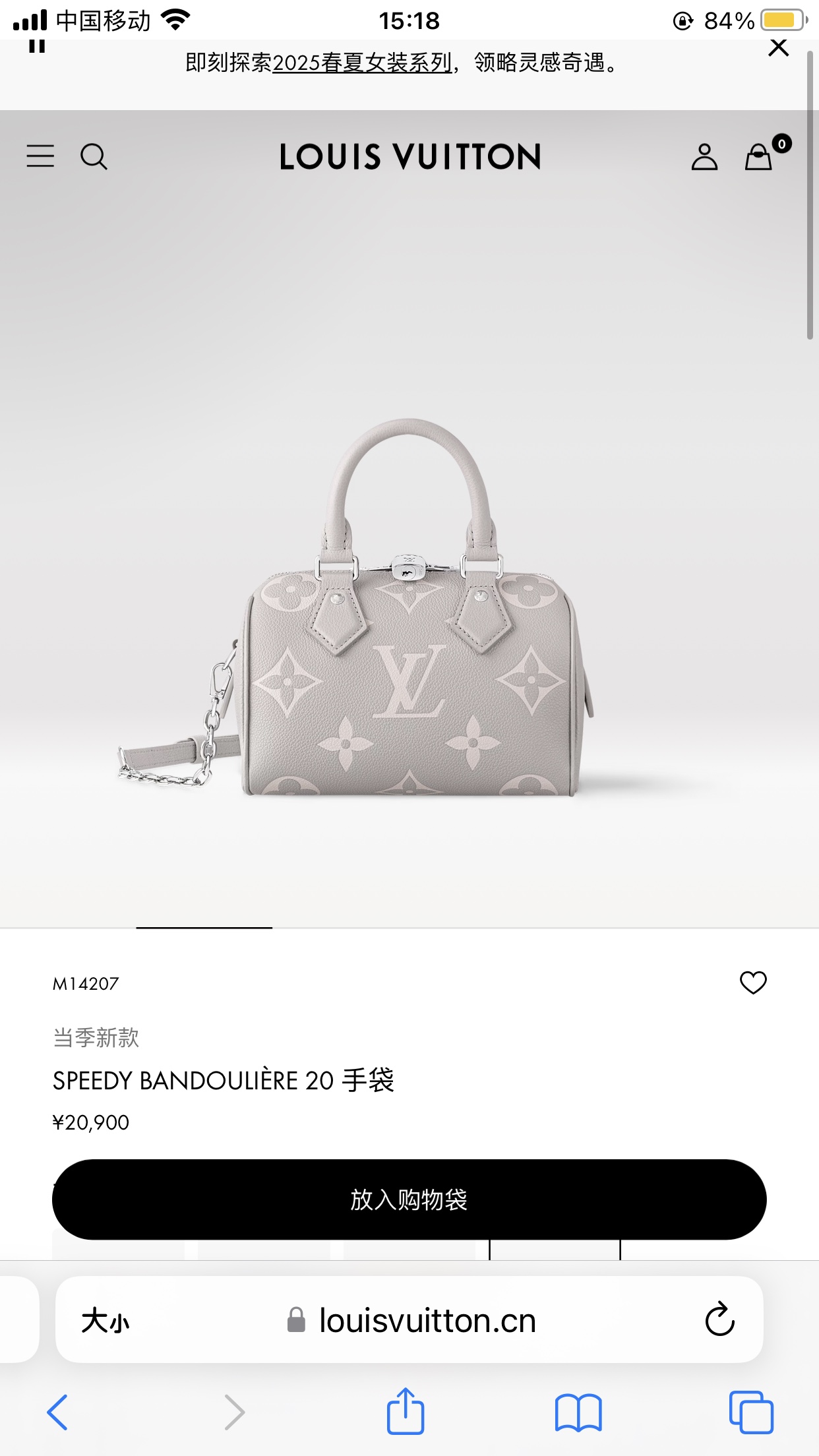Add Speedy Bandoulière 20 to wishlist
This screenshot has height=1456, width=819.
point(753,983)
